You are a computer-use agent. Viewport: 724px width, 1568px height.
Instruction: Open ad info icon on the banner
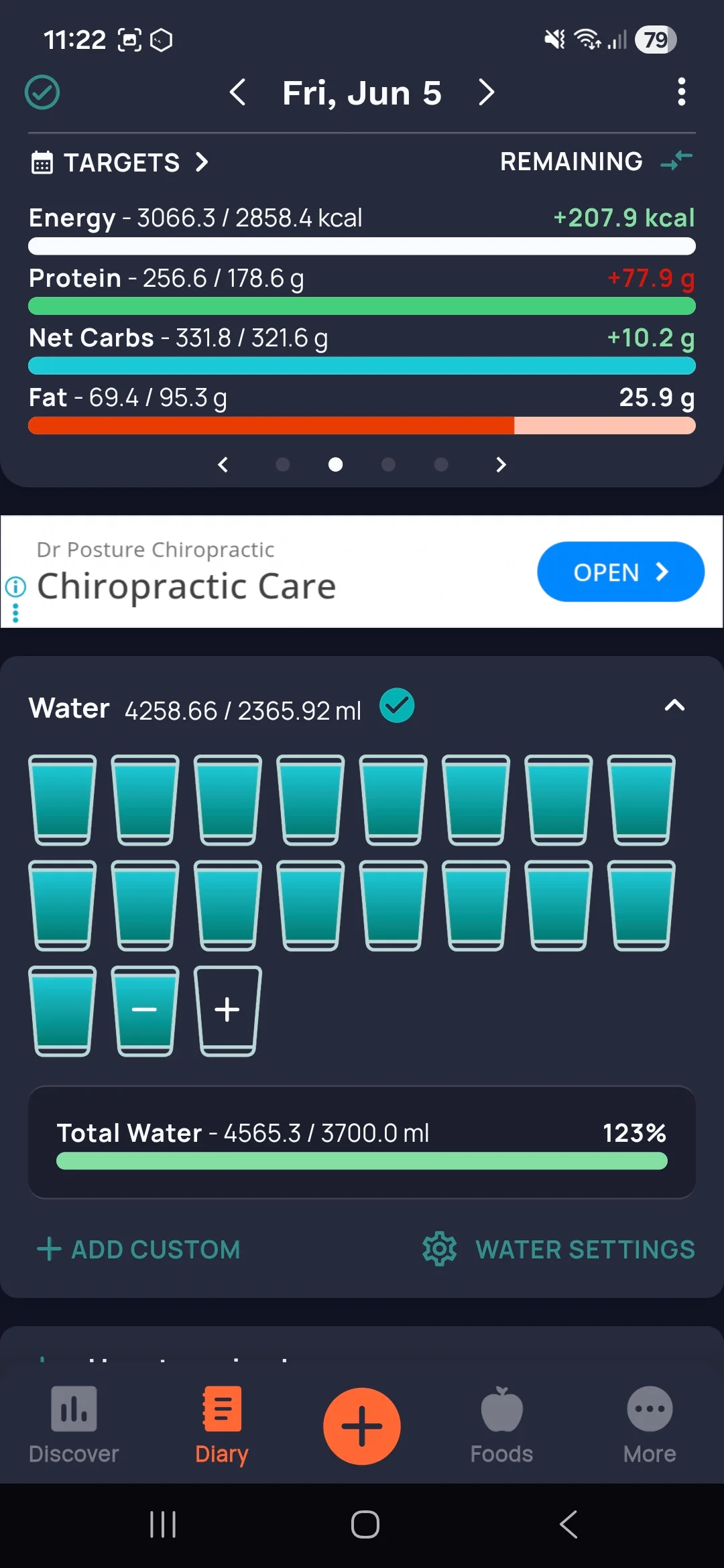tap(15, 587)
